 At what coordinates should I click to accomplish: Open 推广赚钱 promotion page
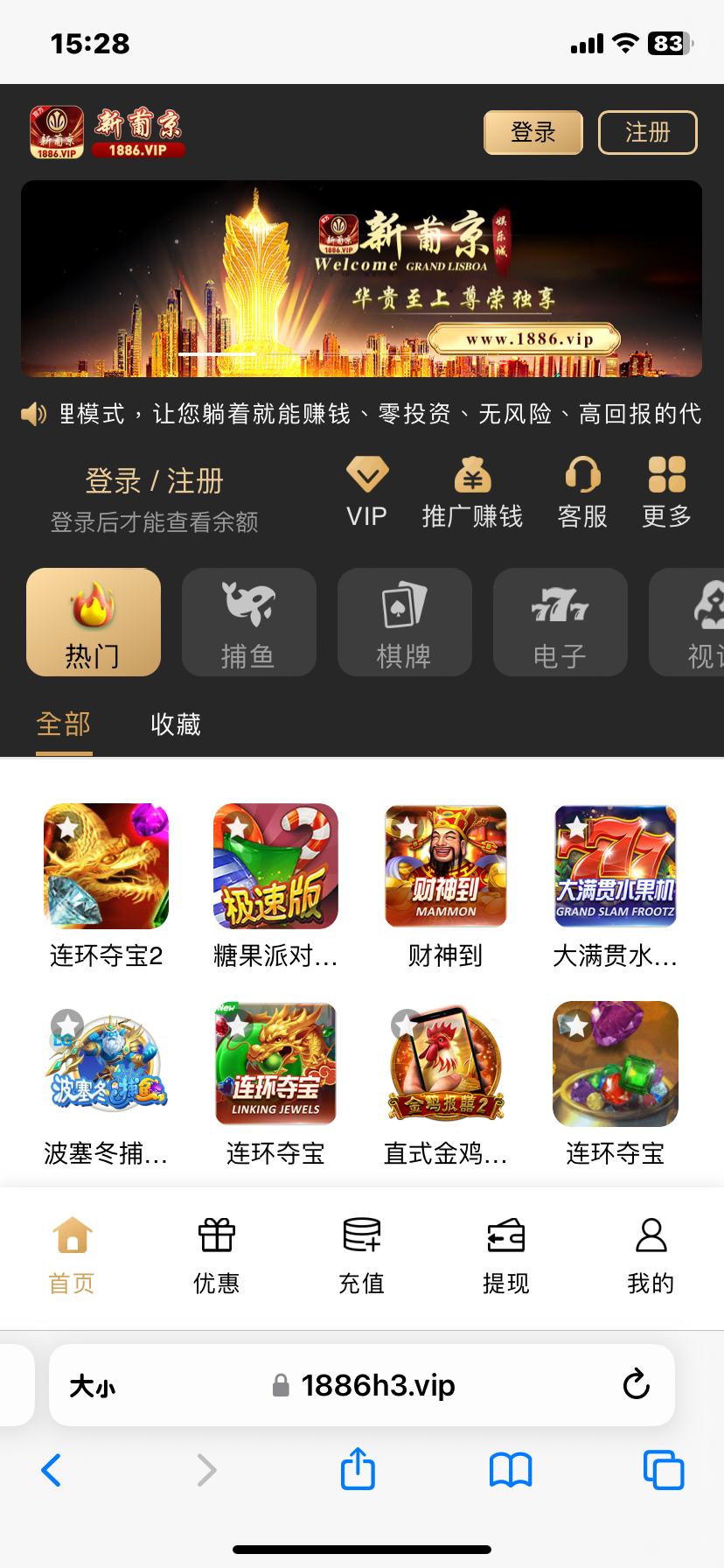(472, 493)
